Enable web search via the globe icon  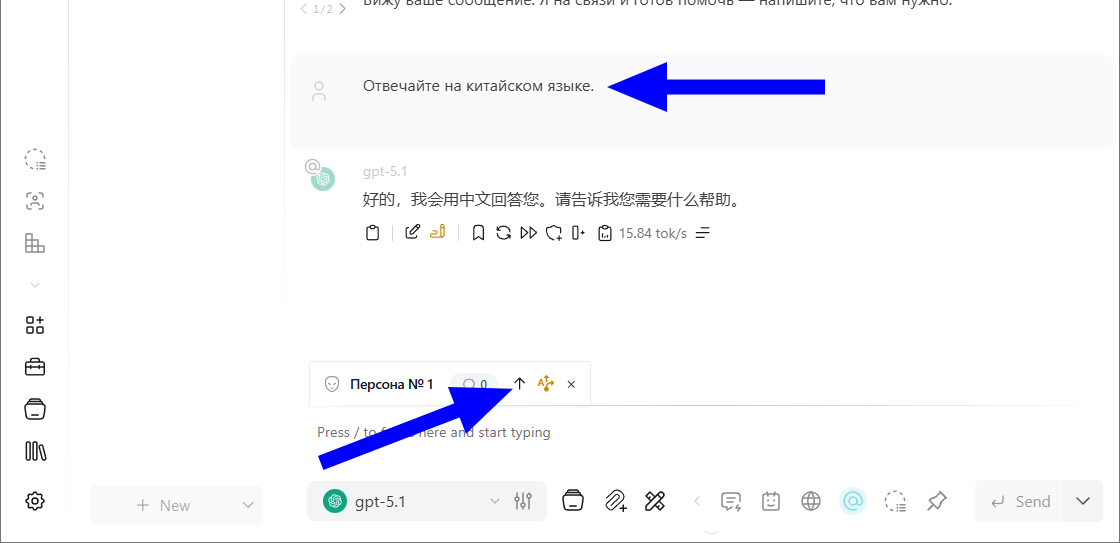[x=811, y=501]
